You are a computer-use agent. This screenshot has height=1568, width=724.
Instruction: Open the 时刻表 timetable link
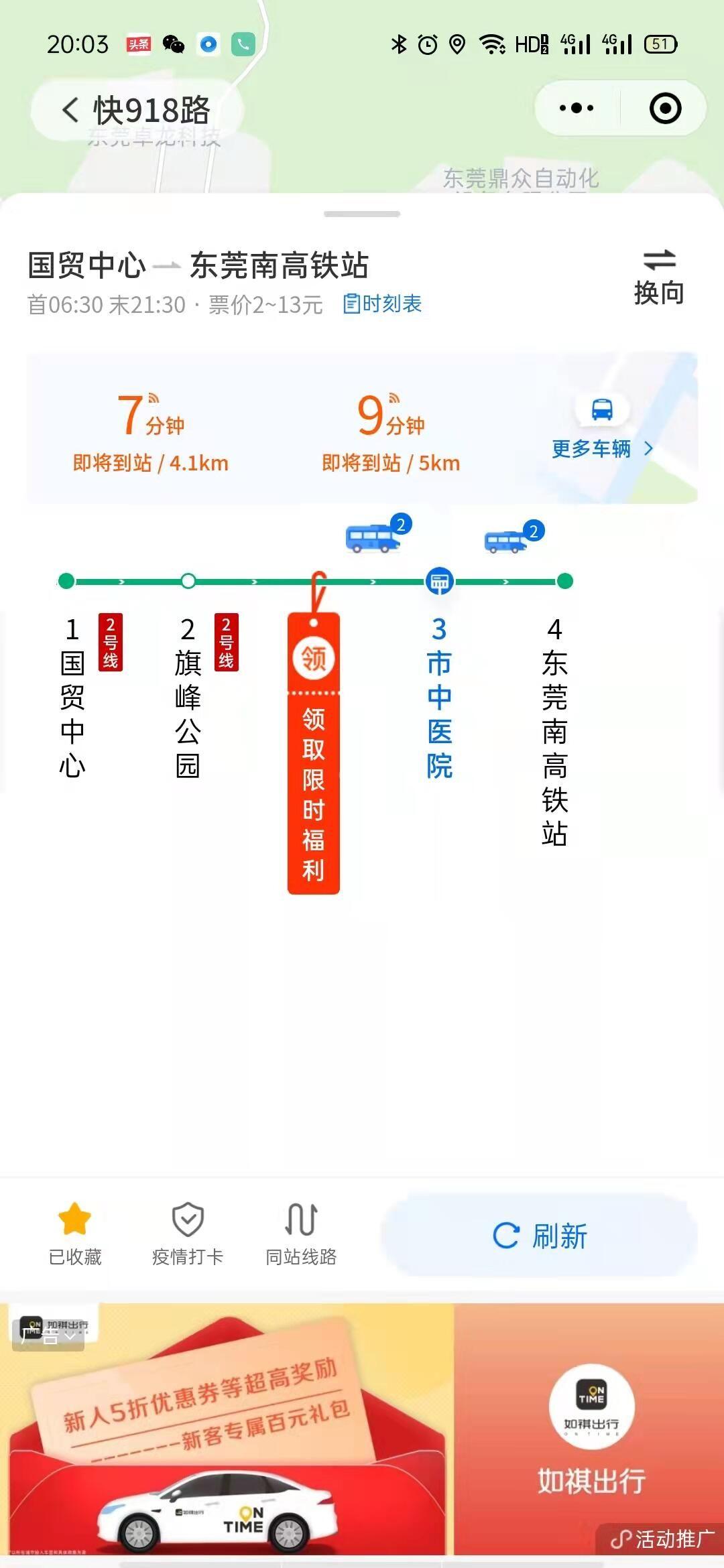click(x=382, y=304)
